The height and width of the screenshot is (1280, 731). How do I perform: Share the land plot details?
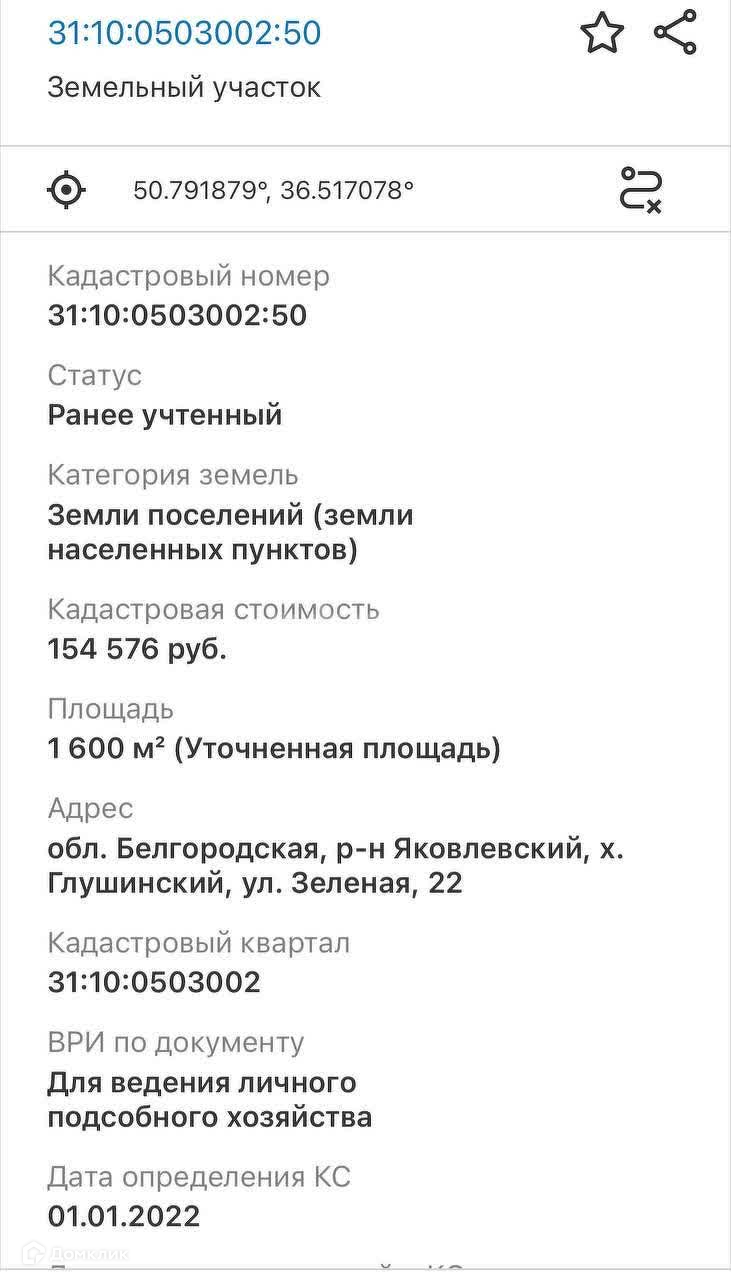[x=675, y=33]
